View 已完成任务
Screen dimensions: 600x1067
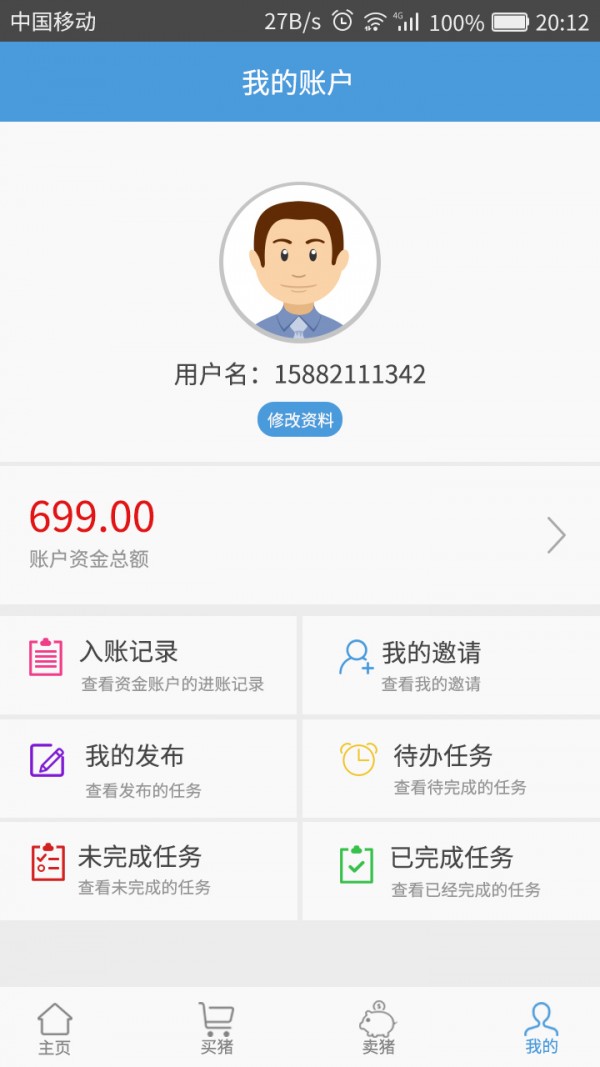(450, 870)
